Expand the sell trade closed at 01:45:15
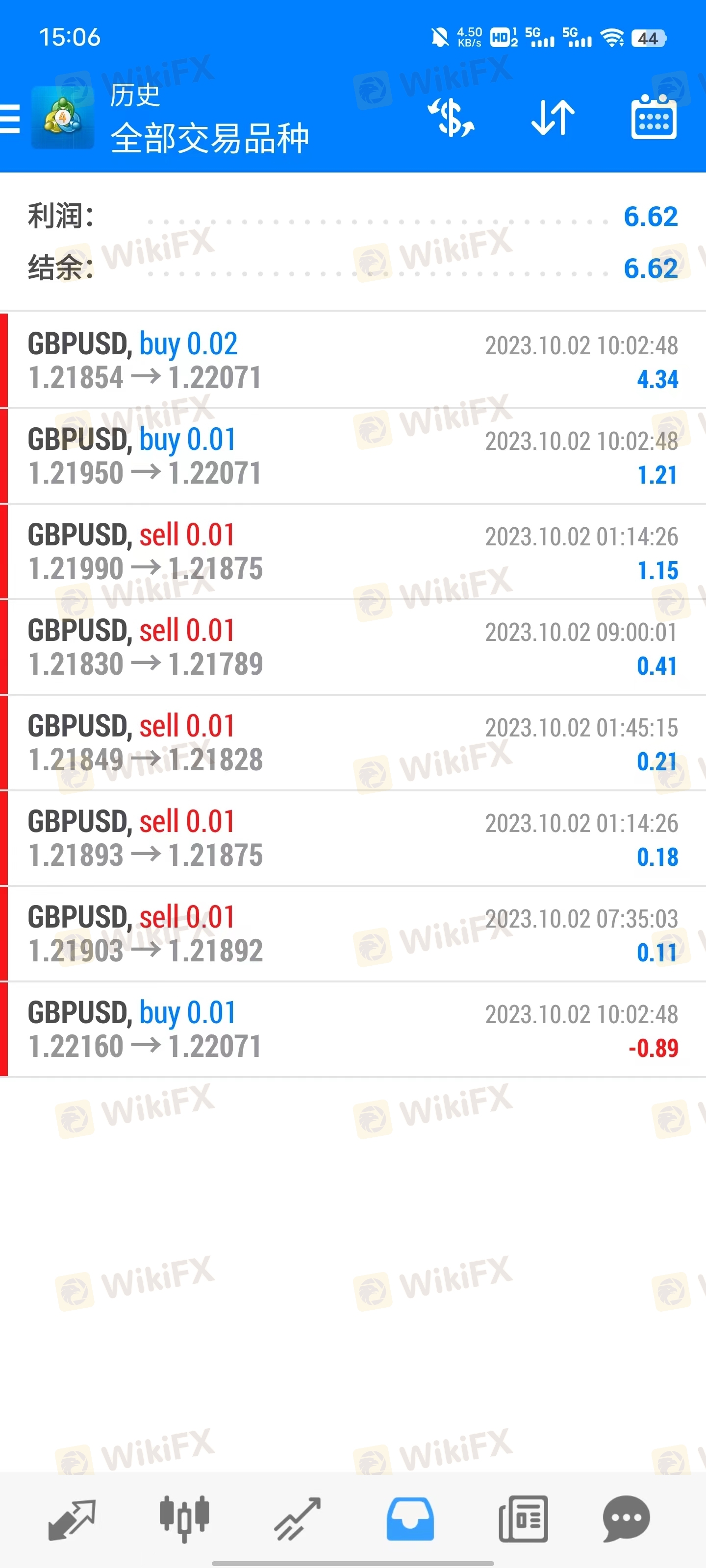 click(x=353, y=743)
